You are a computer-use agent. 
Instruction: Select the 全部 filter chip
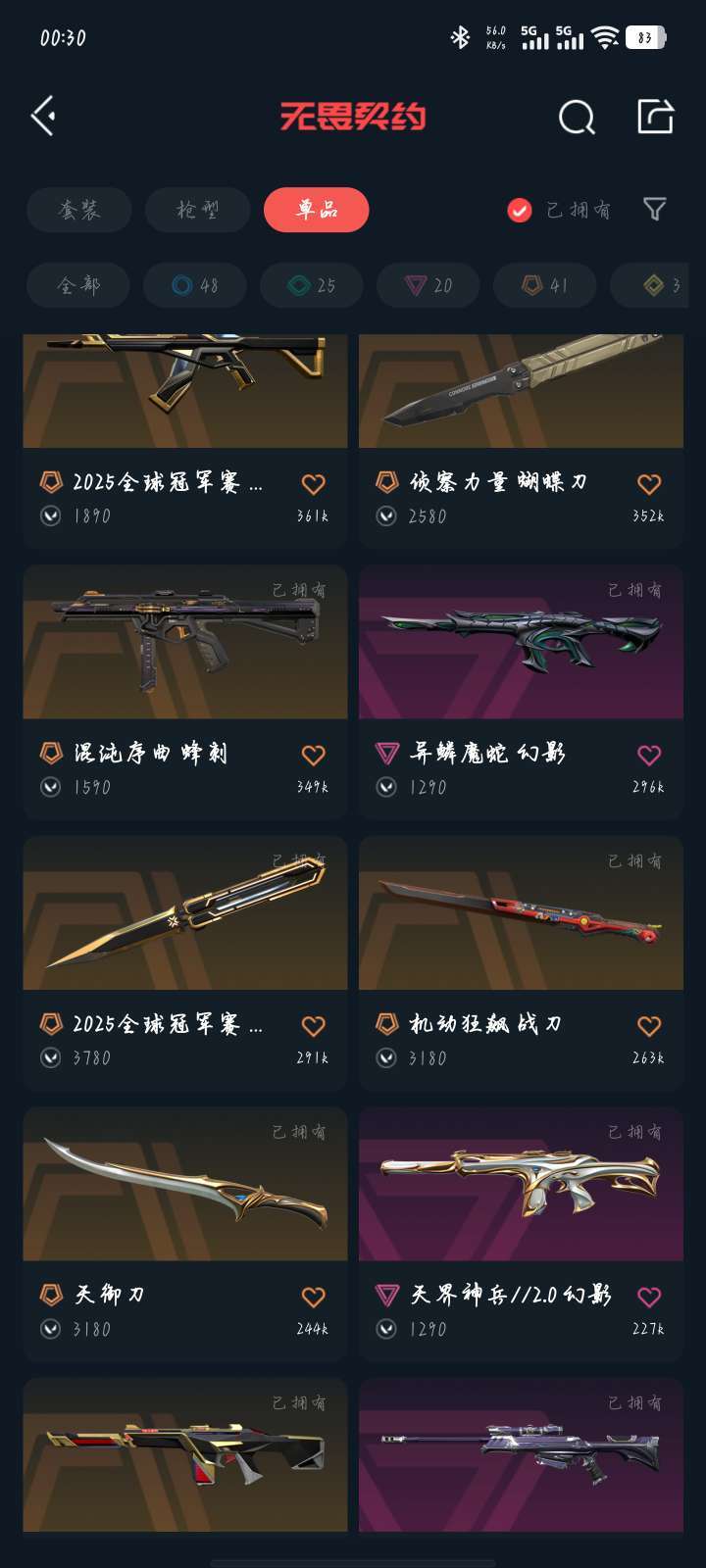78,285
